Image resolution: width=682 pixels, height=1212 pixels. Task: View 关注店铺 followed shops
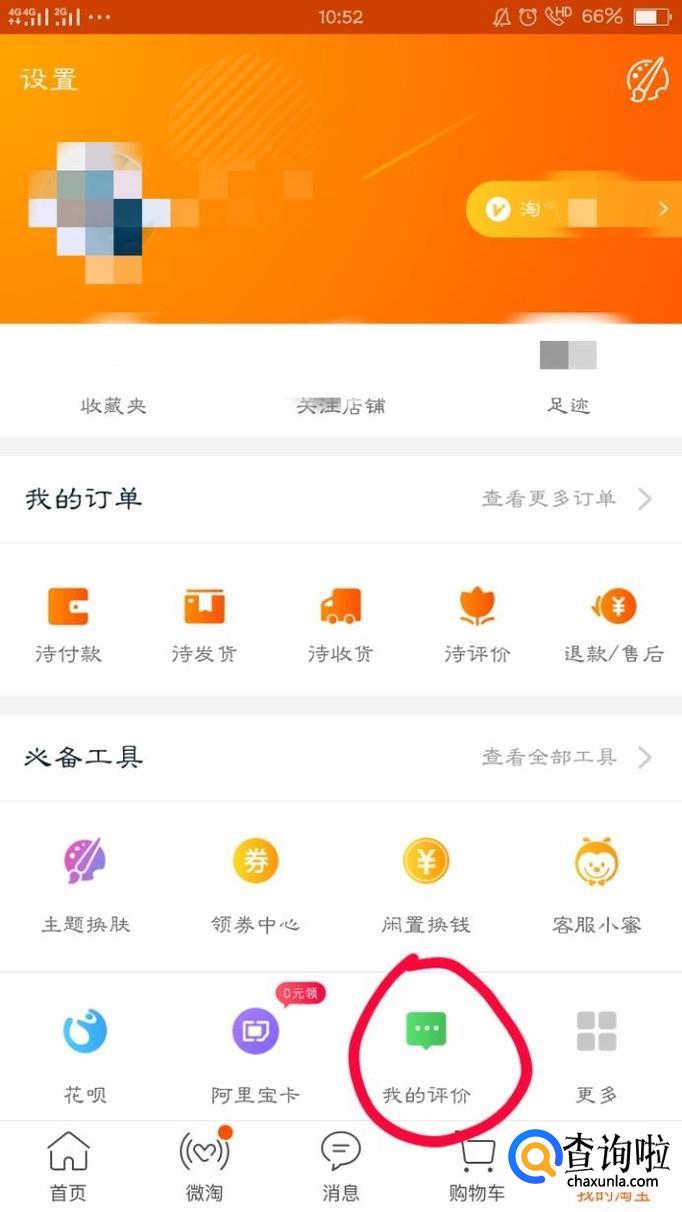[340, 405]
